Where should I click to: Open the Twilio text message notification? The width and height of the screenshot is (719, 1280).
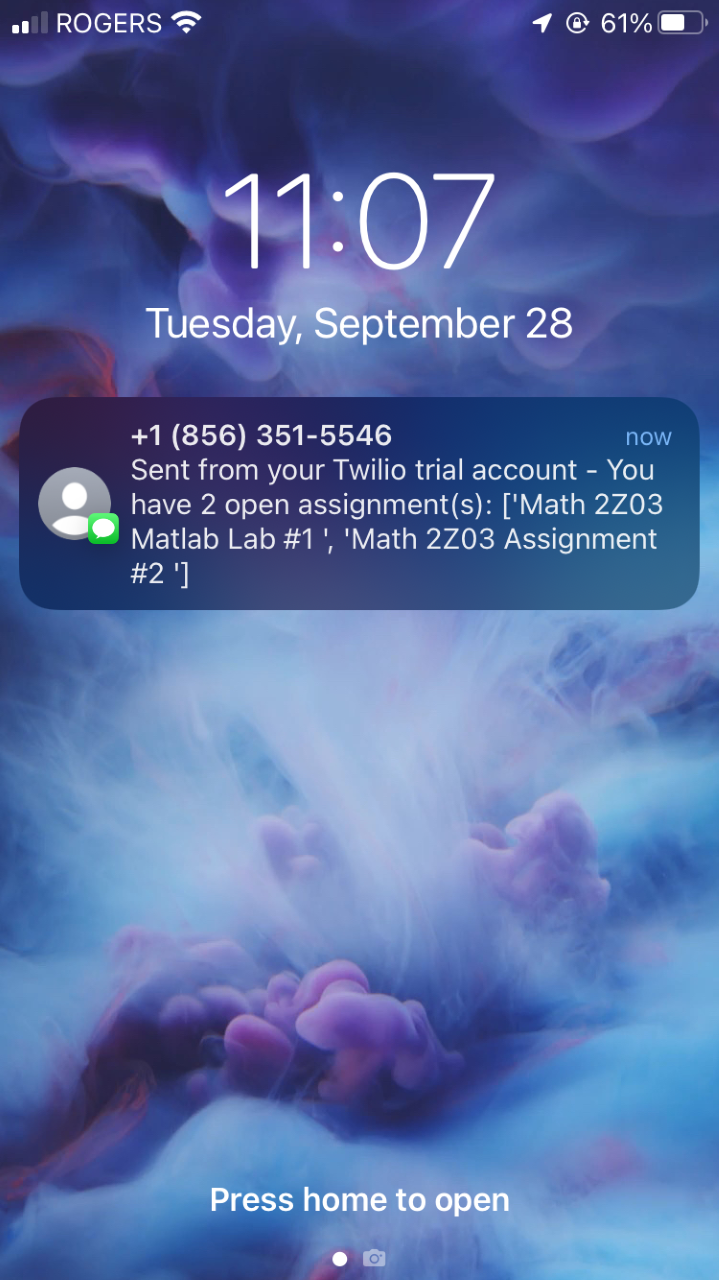360,504
